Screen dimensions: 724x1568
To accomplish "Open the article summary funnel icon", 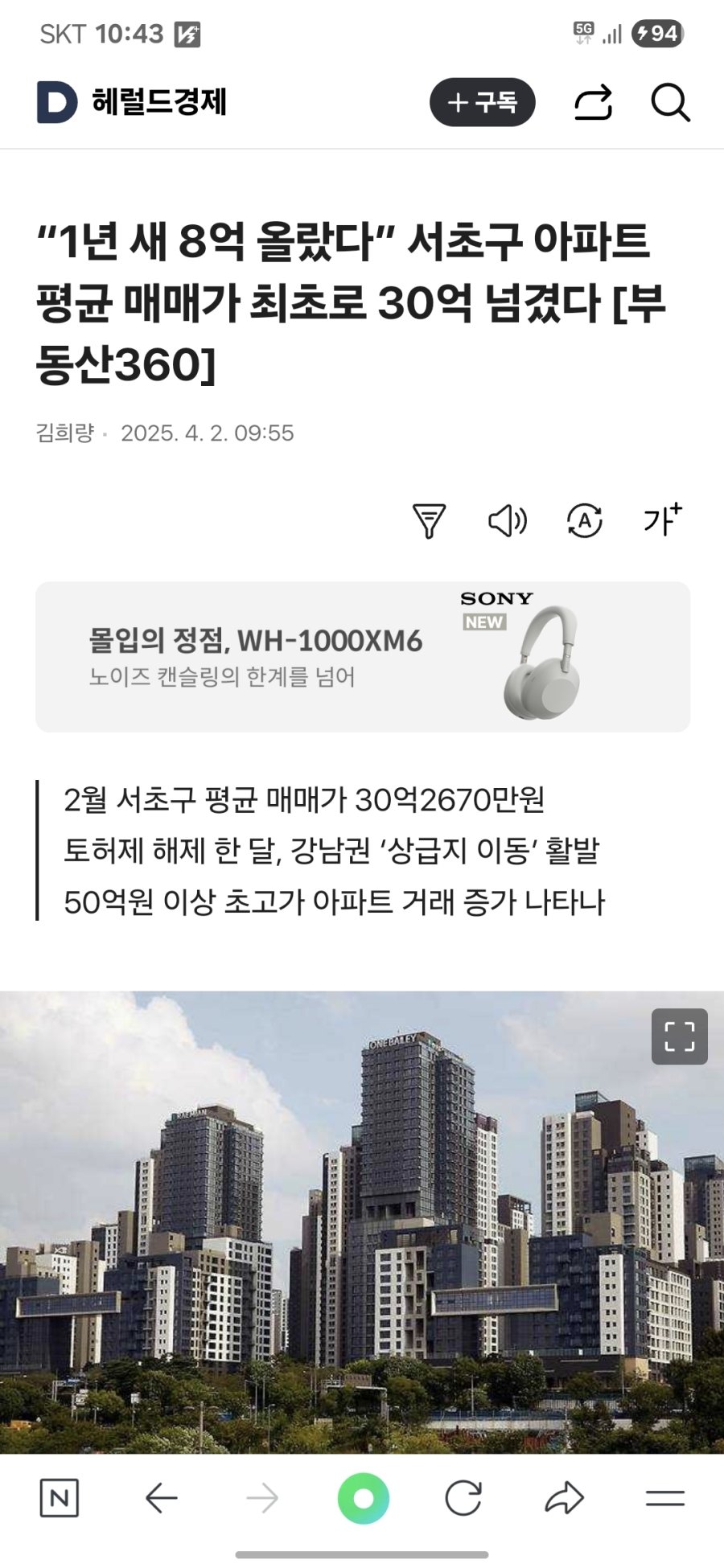I will pyautogui.click(x=429, y=521).
